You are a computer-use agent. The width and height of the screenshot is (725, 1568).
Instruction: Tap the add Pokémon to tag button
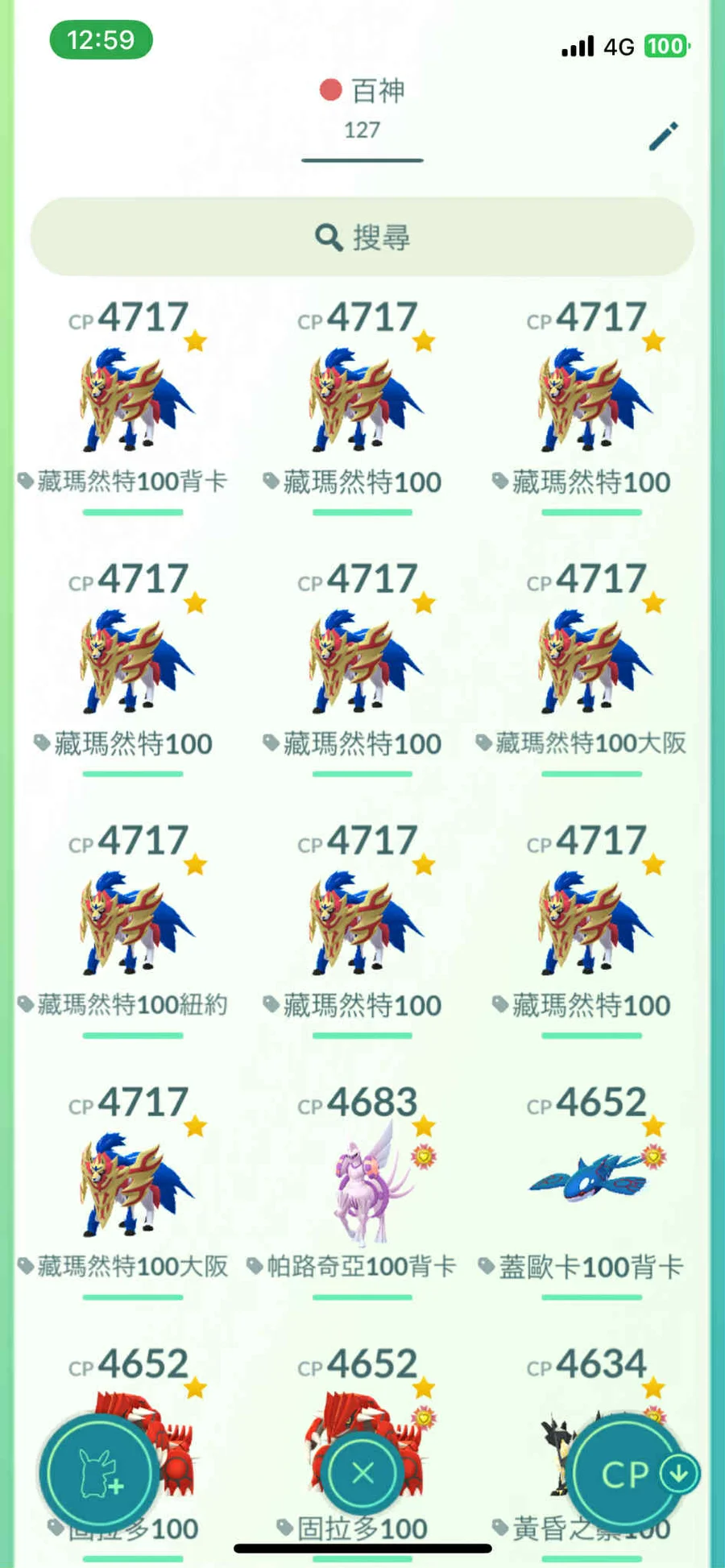99,1473
